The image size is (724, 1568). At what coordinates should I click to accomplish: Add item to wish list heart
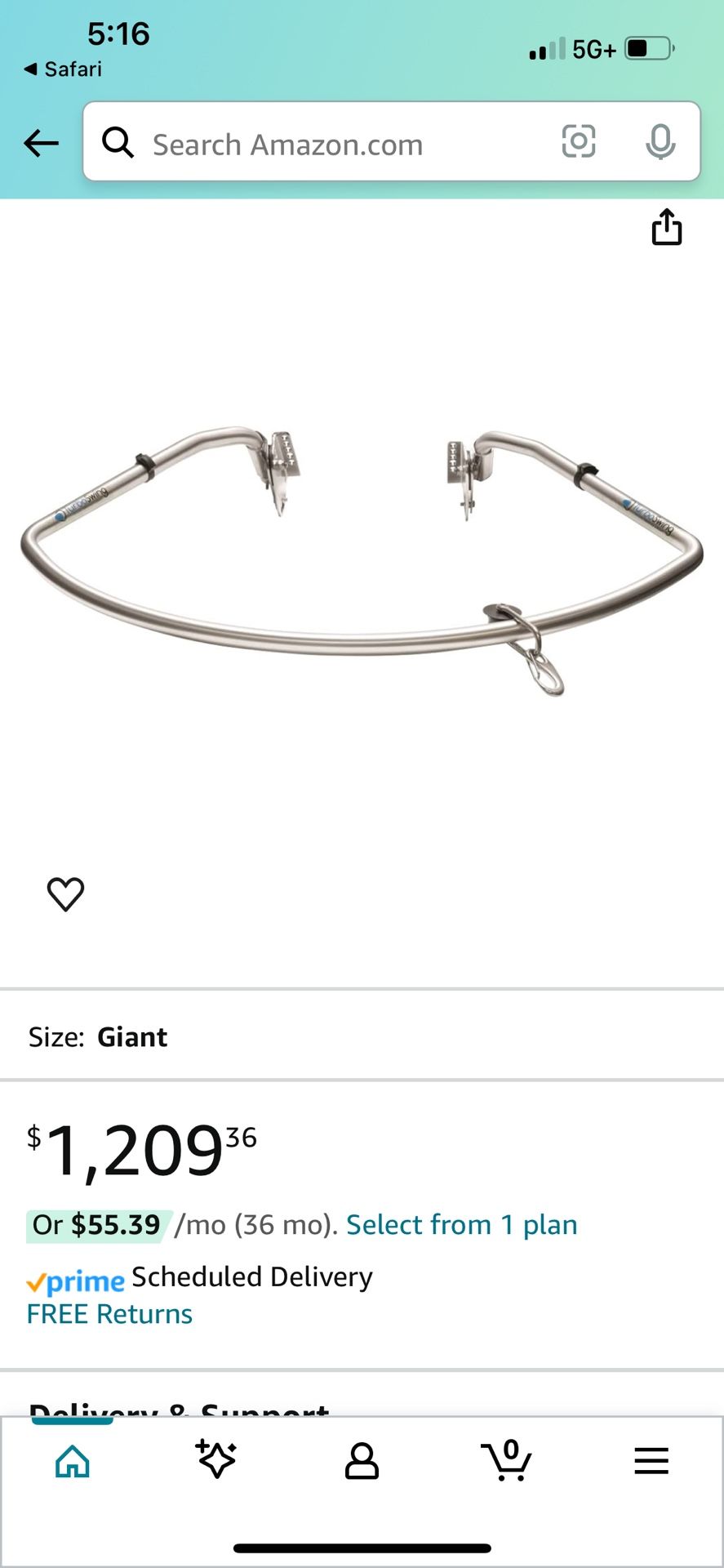click(65, 893)
